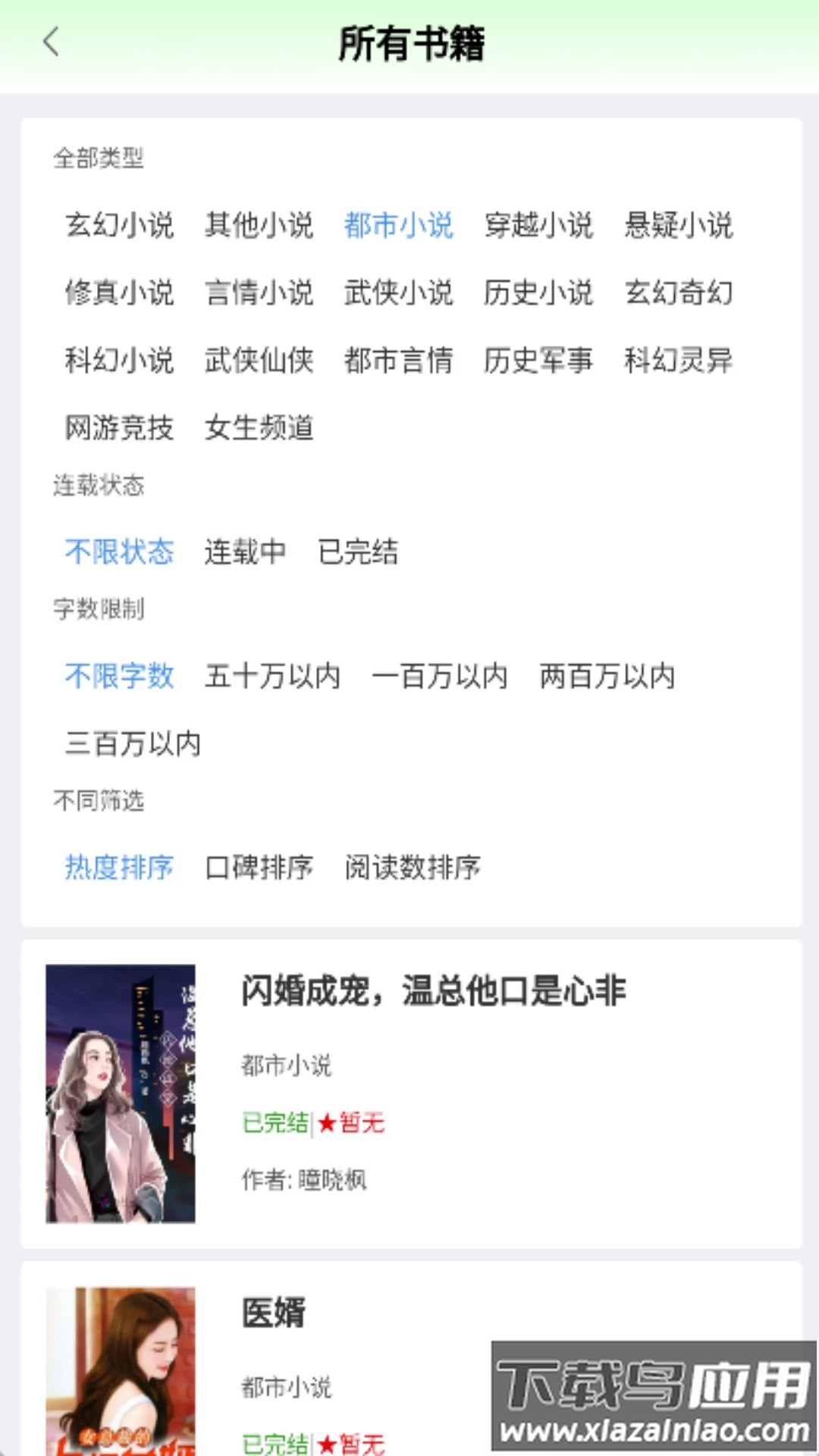Select the 三百万以内 word limit
The width and height of the screenshot is (819, 1456).
pyautogui.click(x=131, y=745)
